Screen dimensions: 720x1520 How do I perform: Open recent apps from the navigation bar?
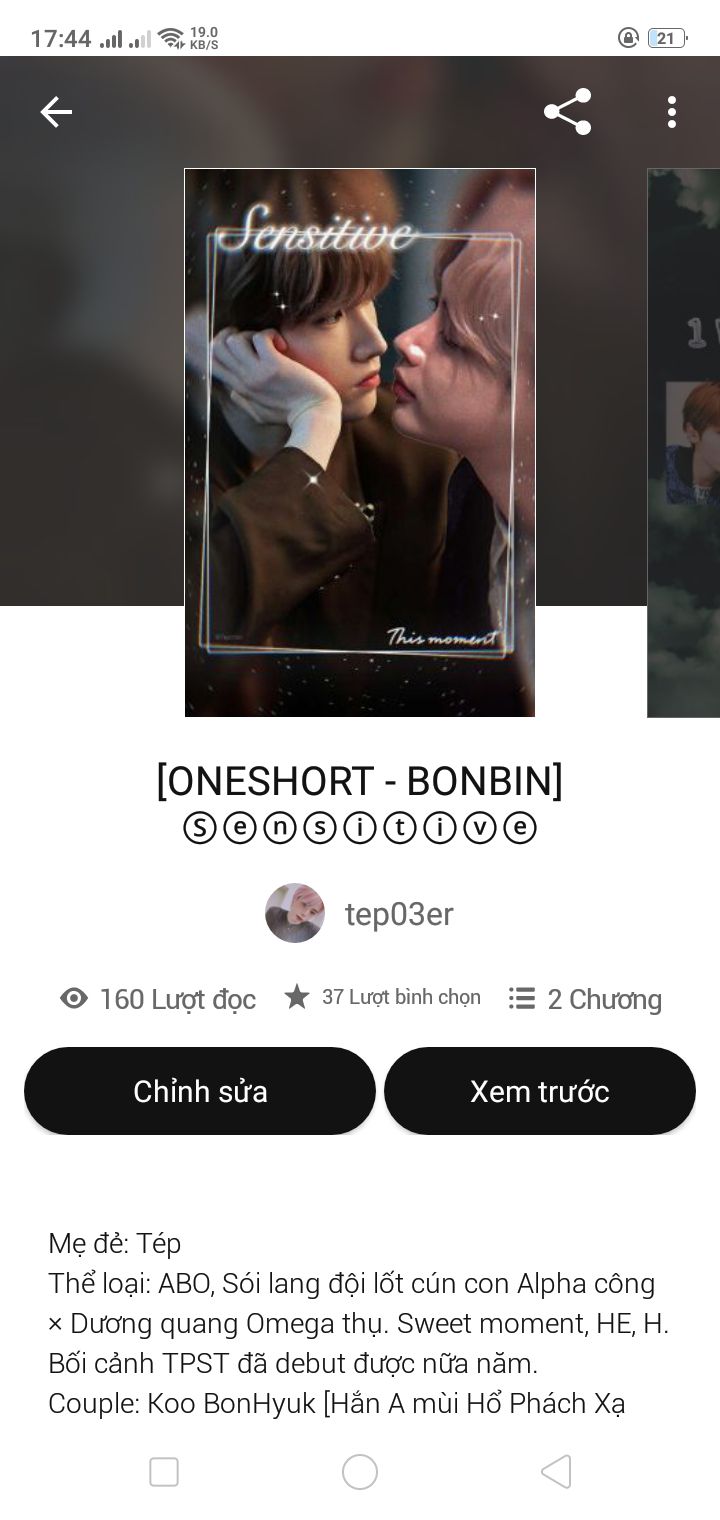point(164,1472)
